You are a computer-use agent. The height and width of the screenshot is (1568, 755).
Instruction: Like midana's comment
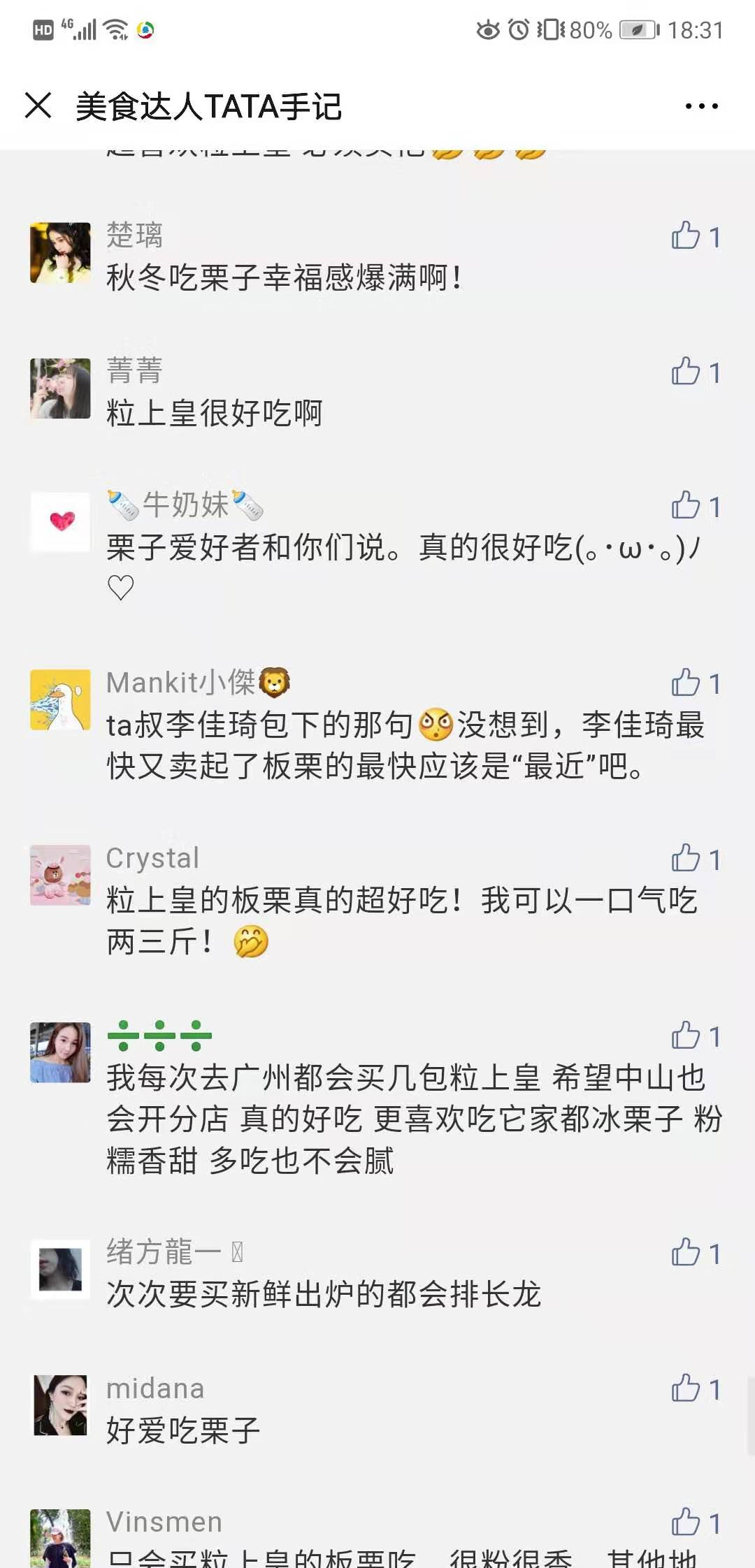(686, 1388)
